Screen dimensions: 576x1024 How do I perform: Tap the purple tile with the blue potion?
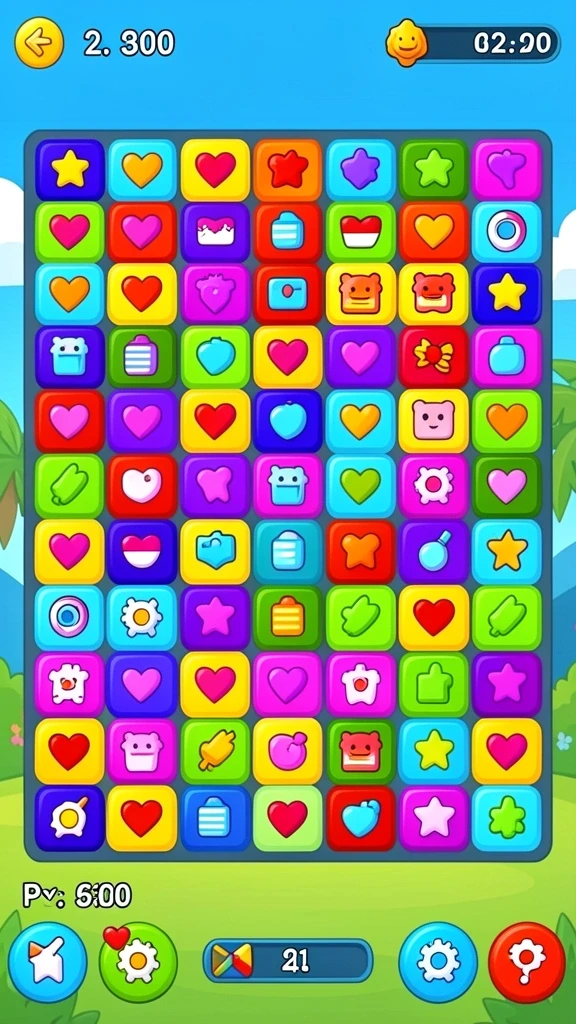coord(434,552)
